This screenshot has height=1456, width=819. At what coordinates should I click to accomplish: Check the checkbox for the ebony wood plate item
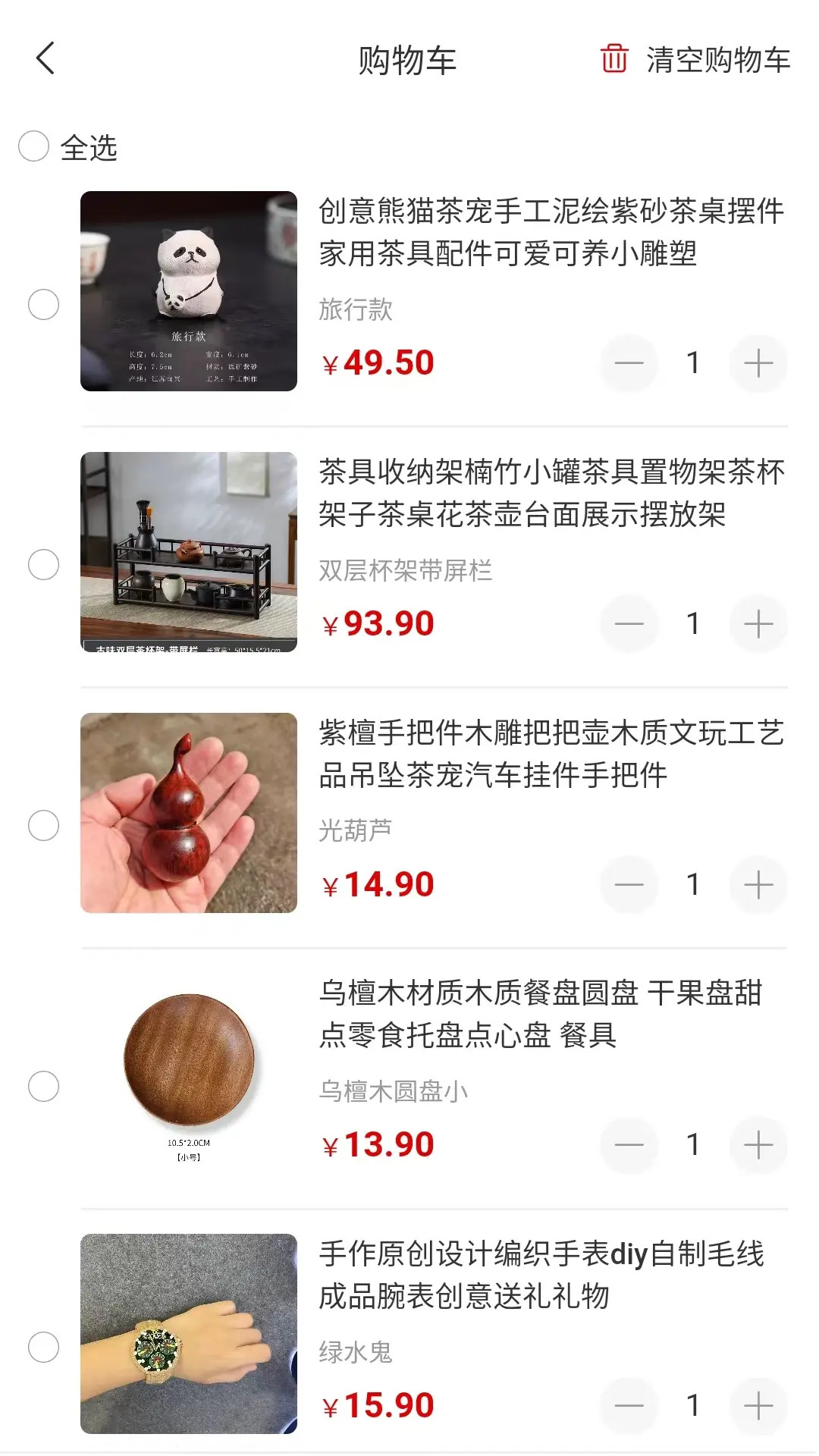tap(43, 1086)
